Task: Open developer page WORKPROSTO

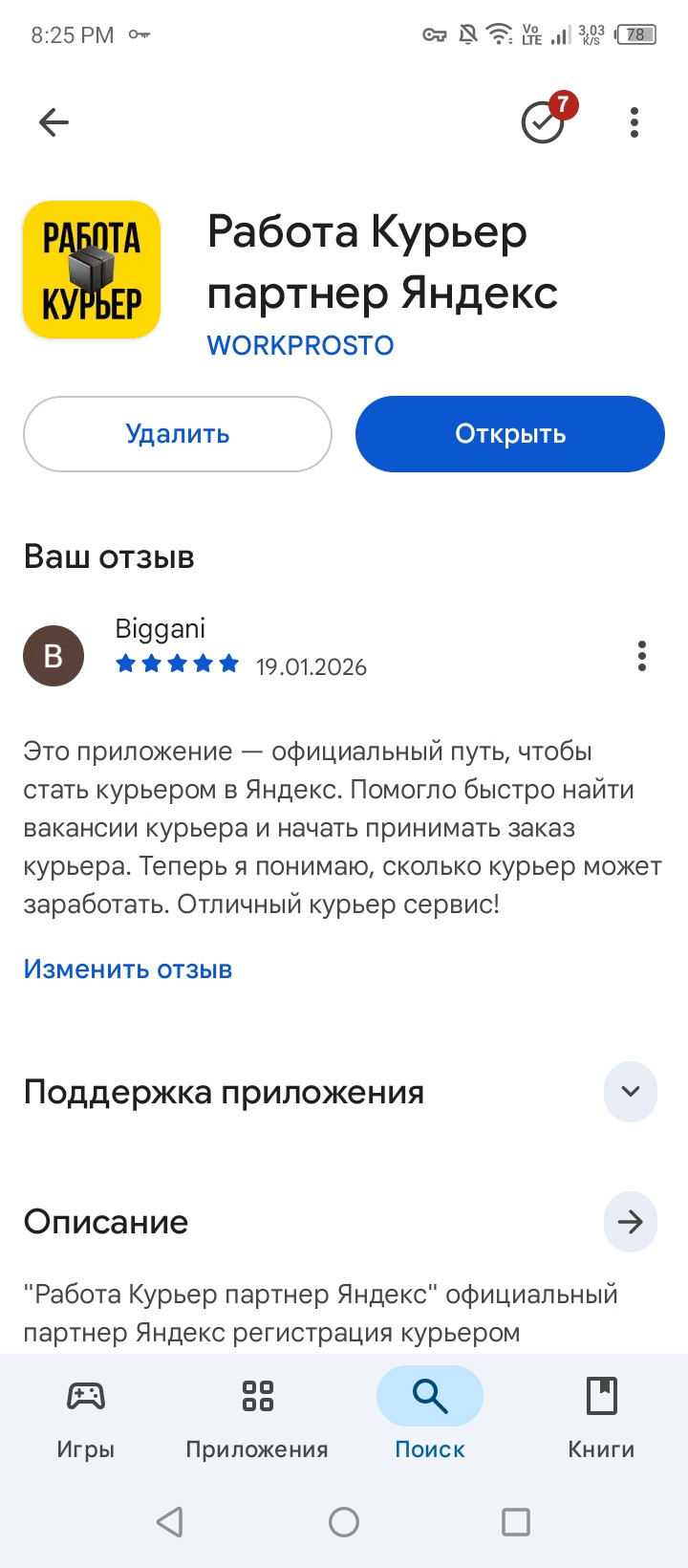Action: click(x=300, y=345)
